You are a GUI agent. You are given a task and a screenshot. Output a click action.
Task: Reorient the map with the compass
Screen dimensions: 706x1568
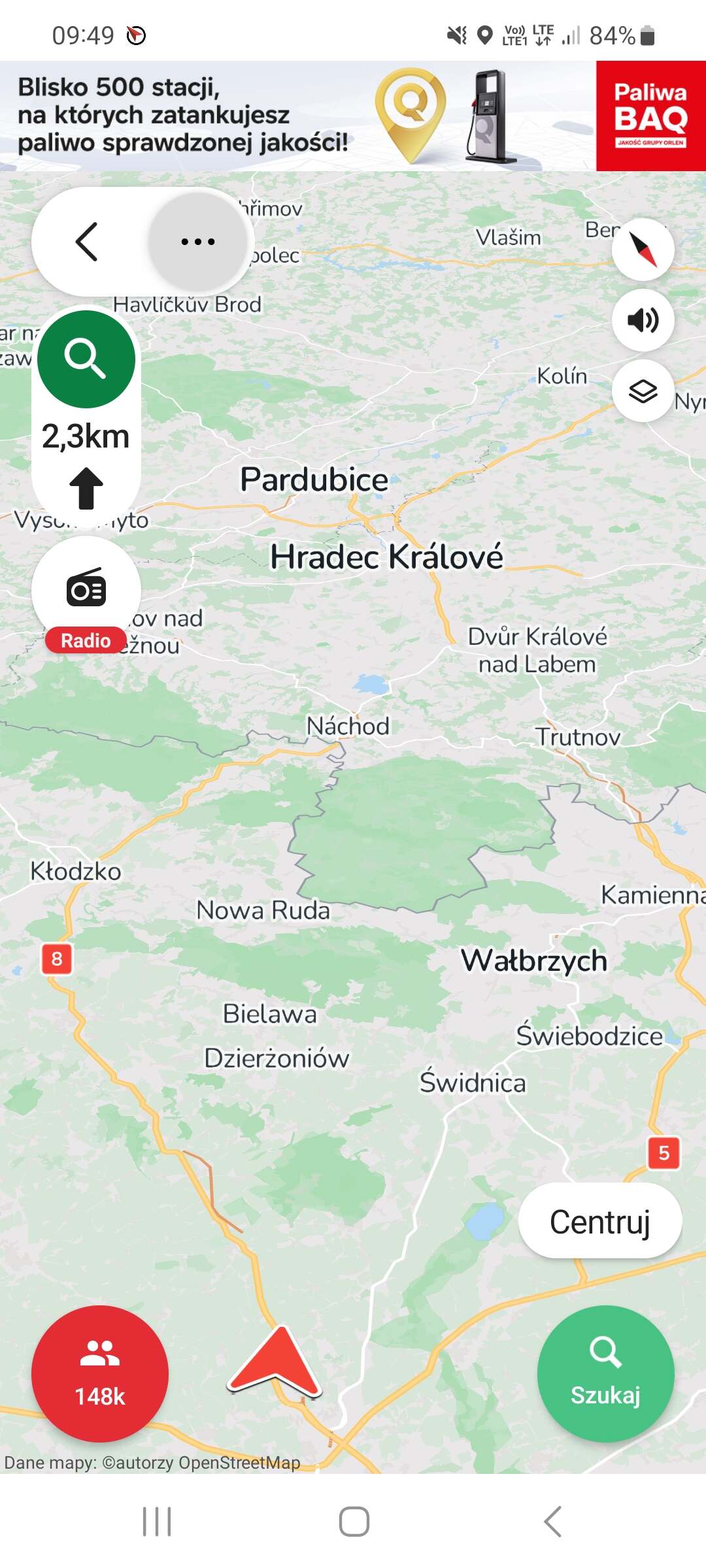tap(643, 250)
